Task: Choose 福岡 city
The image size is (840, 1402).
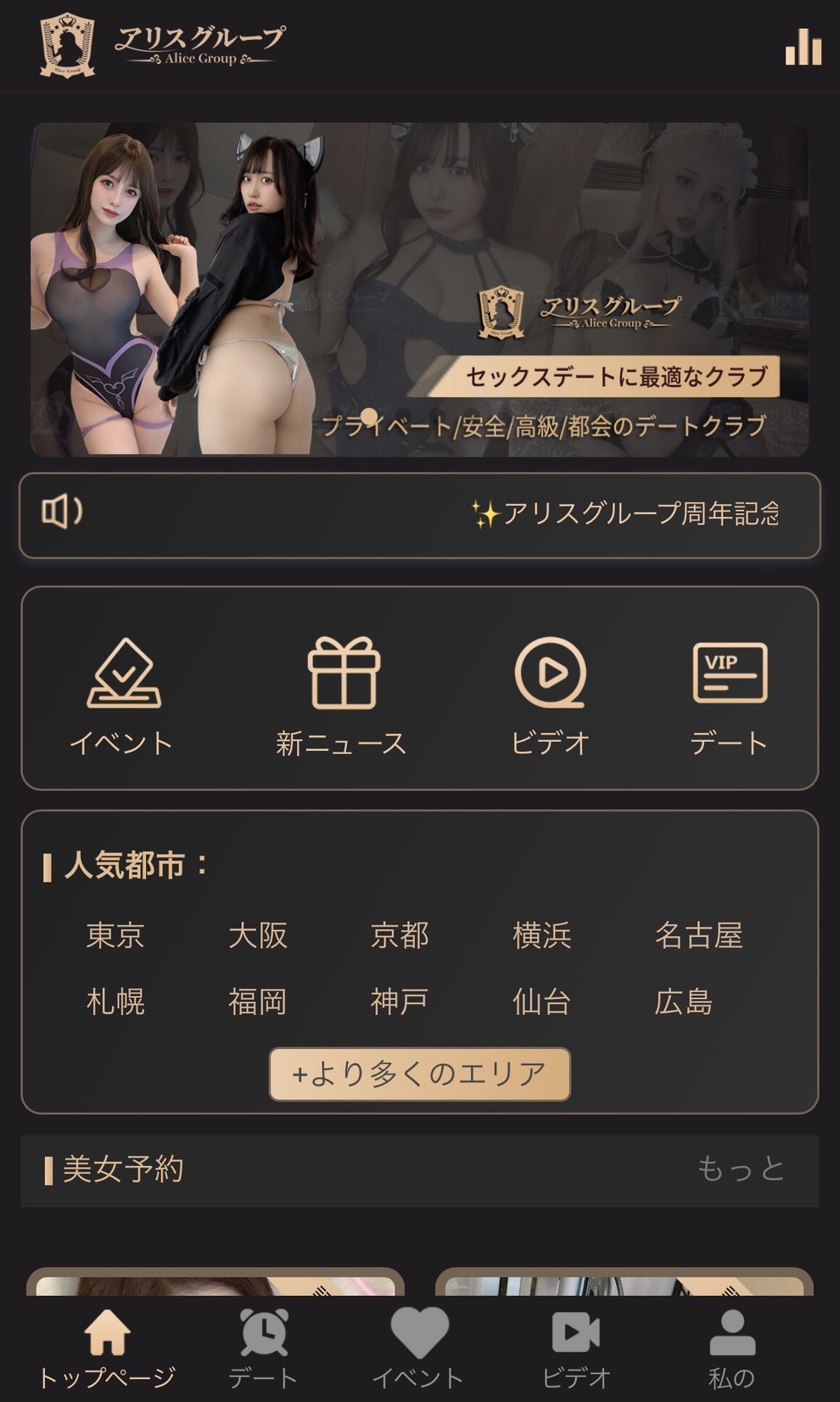Action: [x=258, y=1001]
